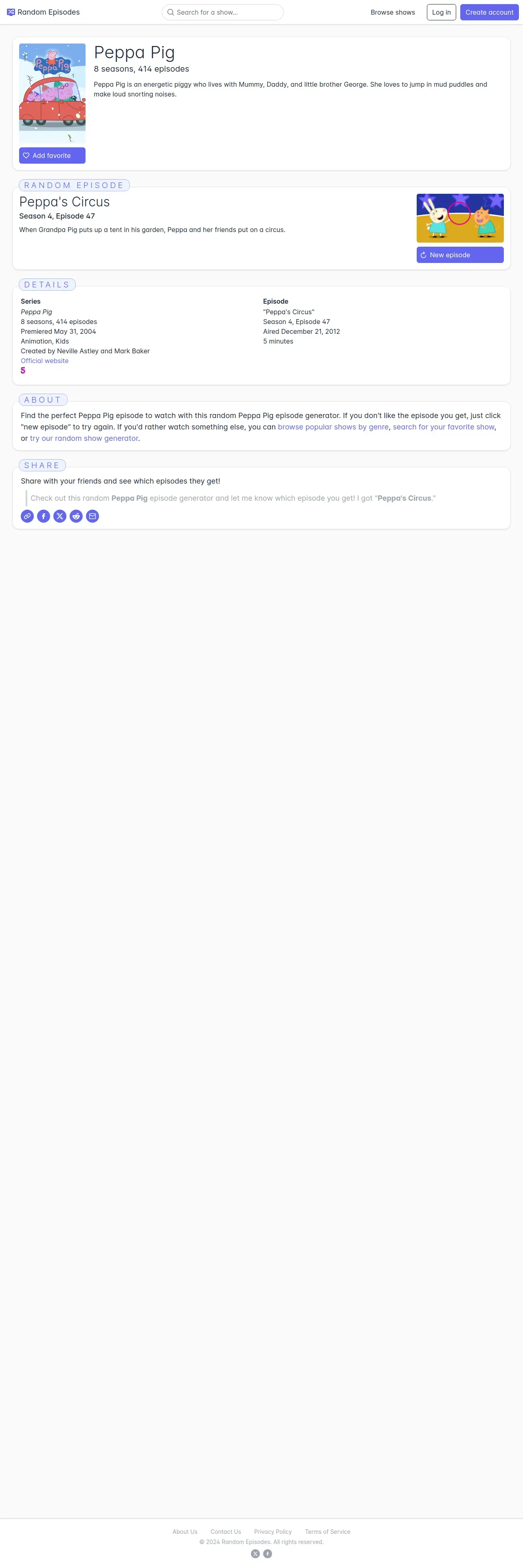
Task: View the Privacy Policy
Action: tap(273, 1531)
